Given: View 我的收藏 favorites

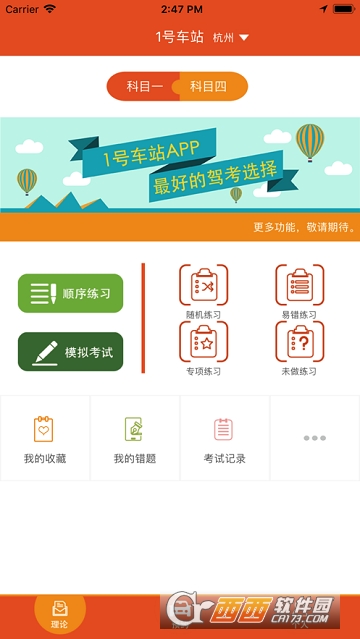Looking at the screenshot, I should click(x=45, y=438).
